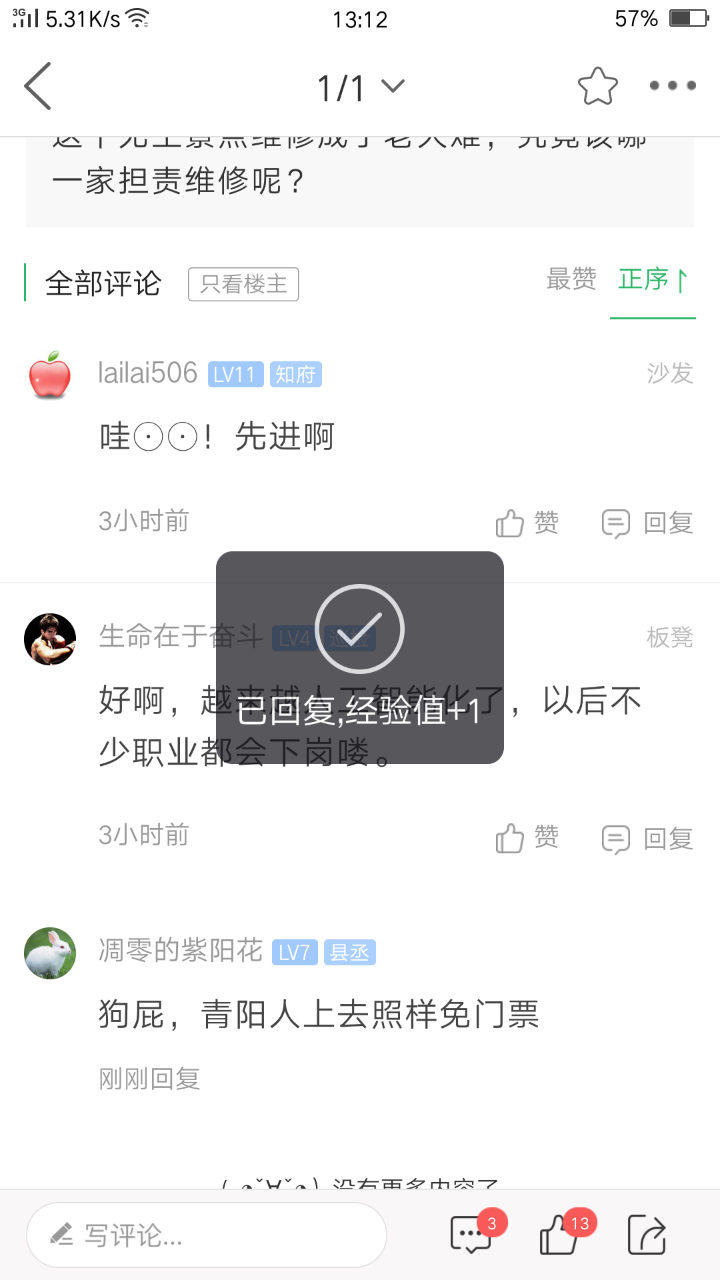This screenshot has height=1280, width=720.
Task: Tap the 写评论 input box
Action: [x=206, y=1235]
